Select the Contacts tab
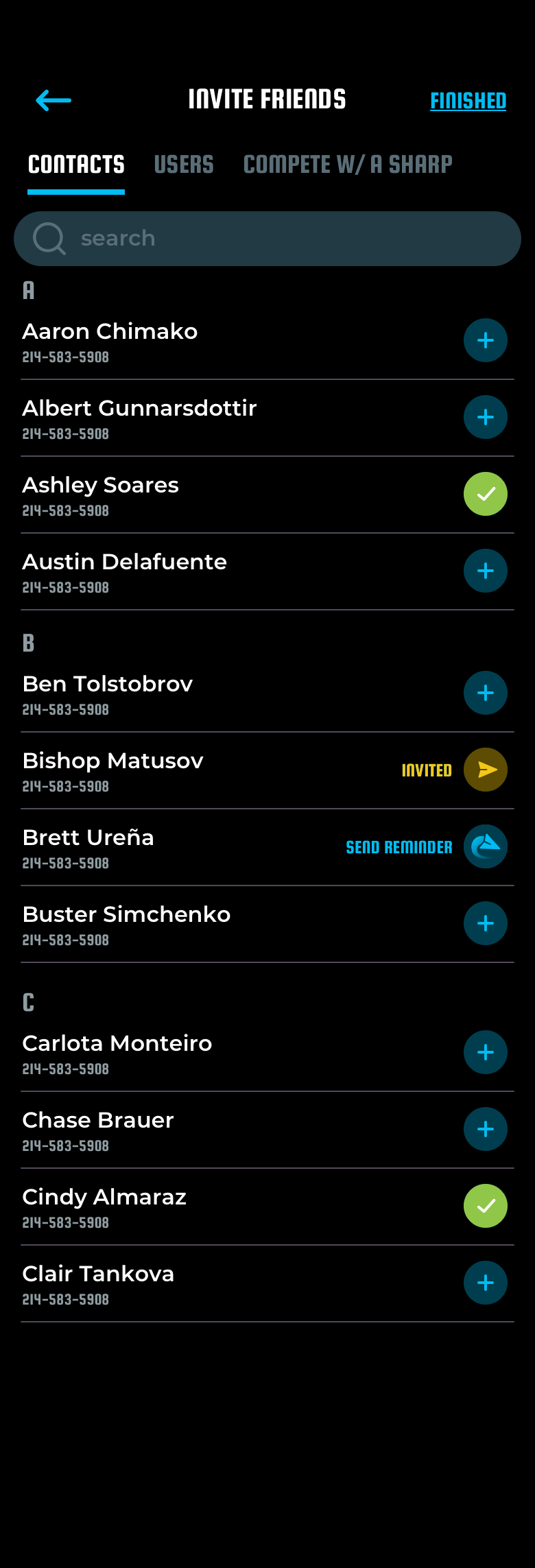Image resolution: width=535 pixels, height=1568 pixels. coord(76,165)
